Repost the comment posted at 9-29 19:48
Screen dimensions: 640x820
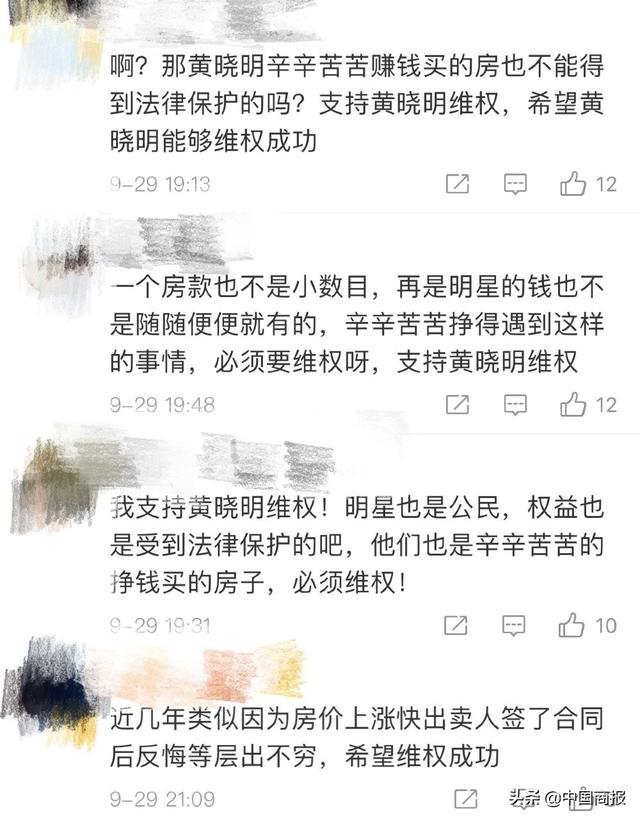[457, 404]
